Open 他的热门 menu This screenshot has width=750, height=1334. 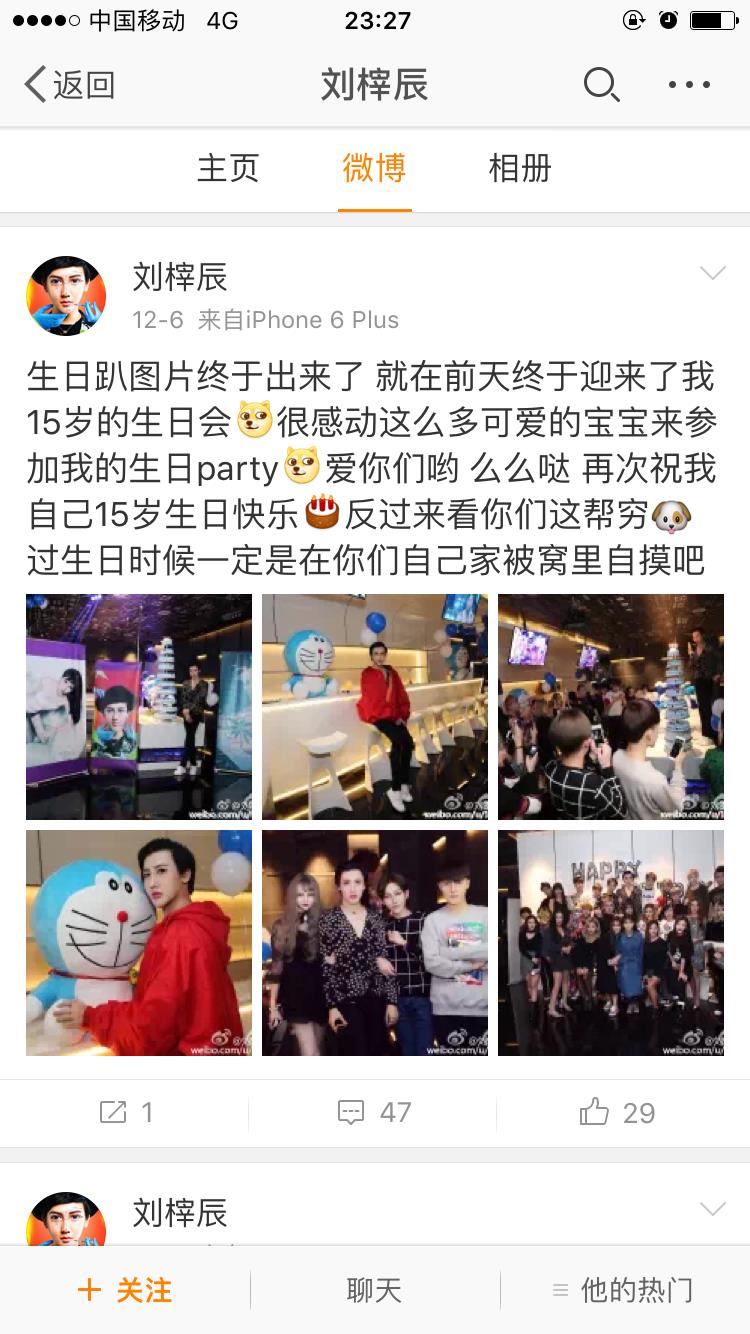623,1290
